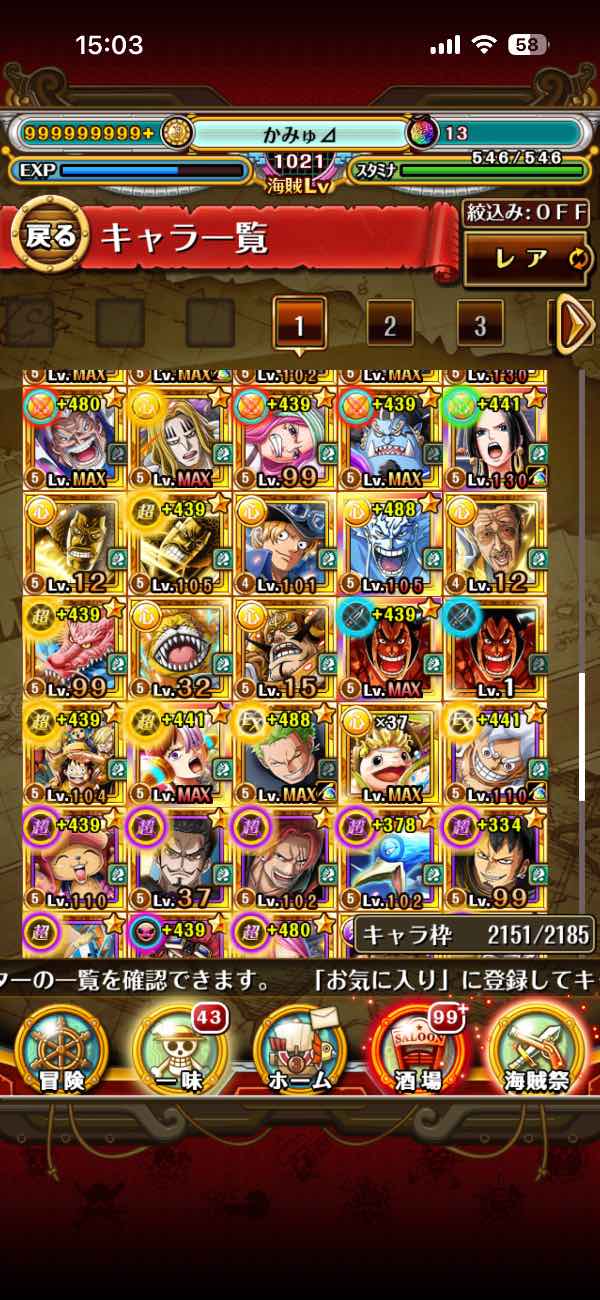Go to next pages with arrow
600x1300 pixels.
pyautogui.click(x=574, y=324)
